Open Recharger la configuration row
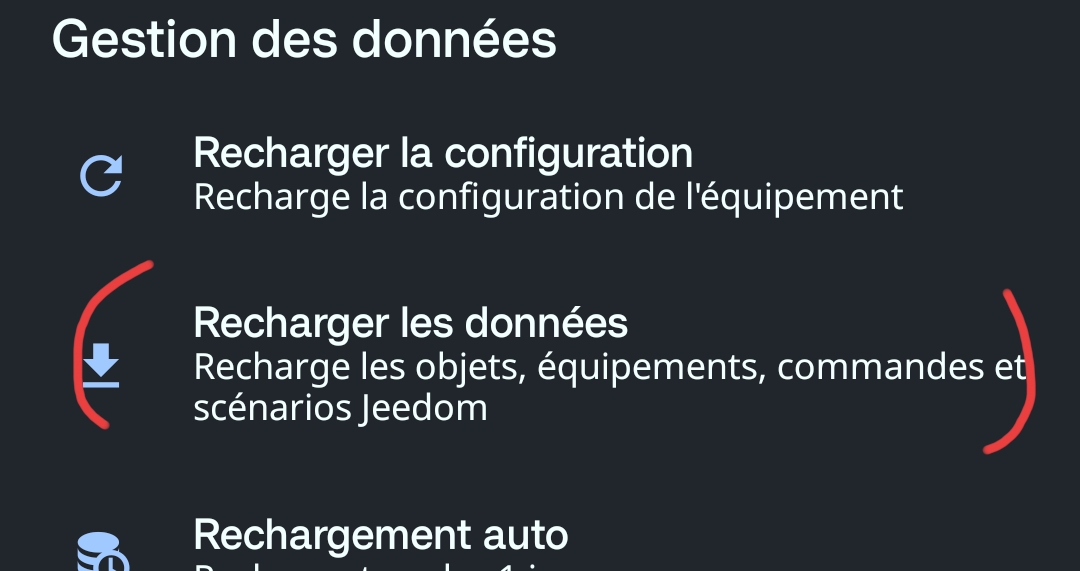The height and width of the screenshot is (571, 1080). 540,175
